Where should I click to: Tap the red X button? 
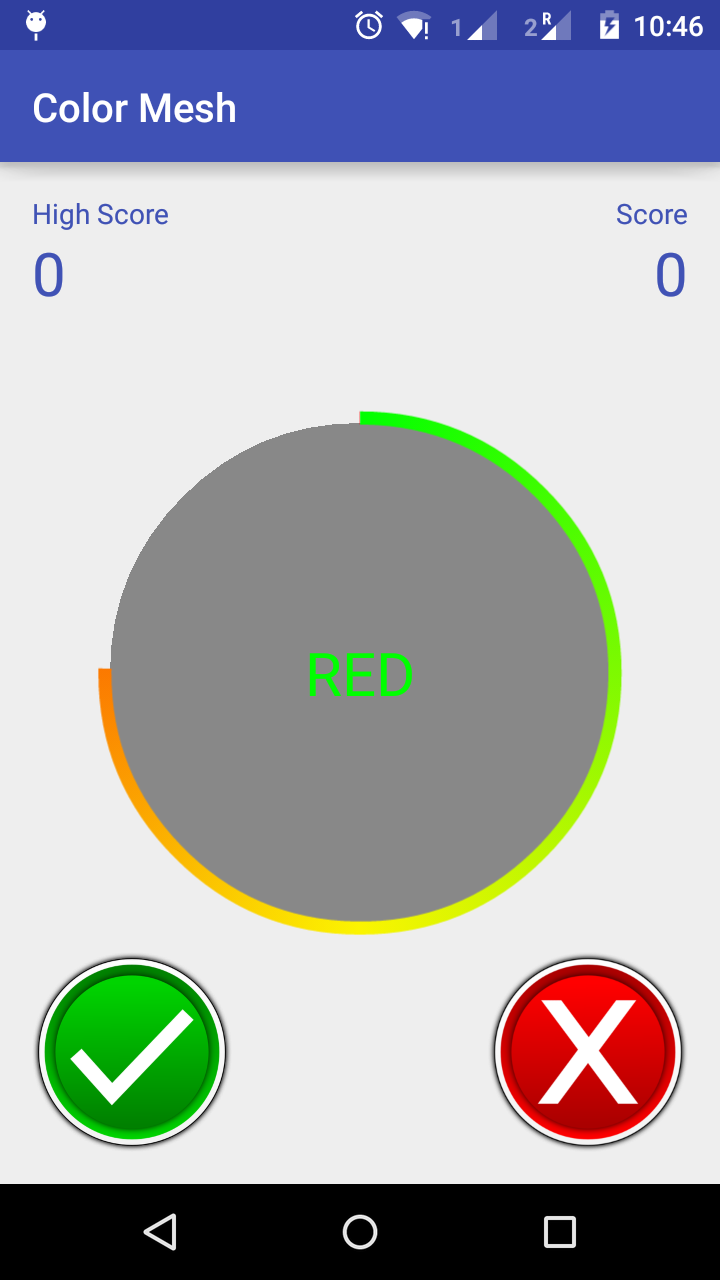(x=588, y=1052)
